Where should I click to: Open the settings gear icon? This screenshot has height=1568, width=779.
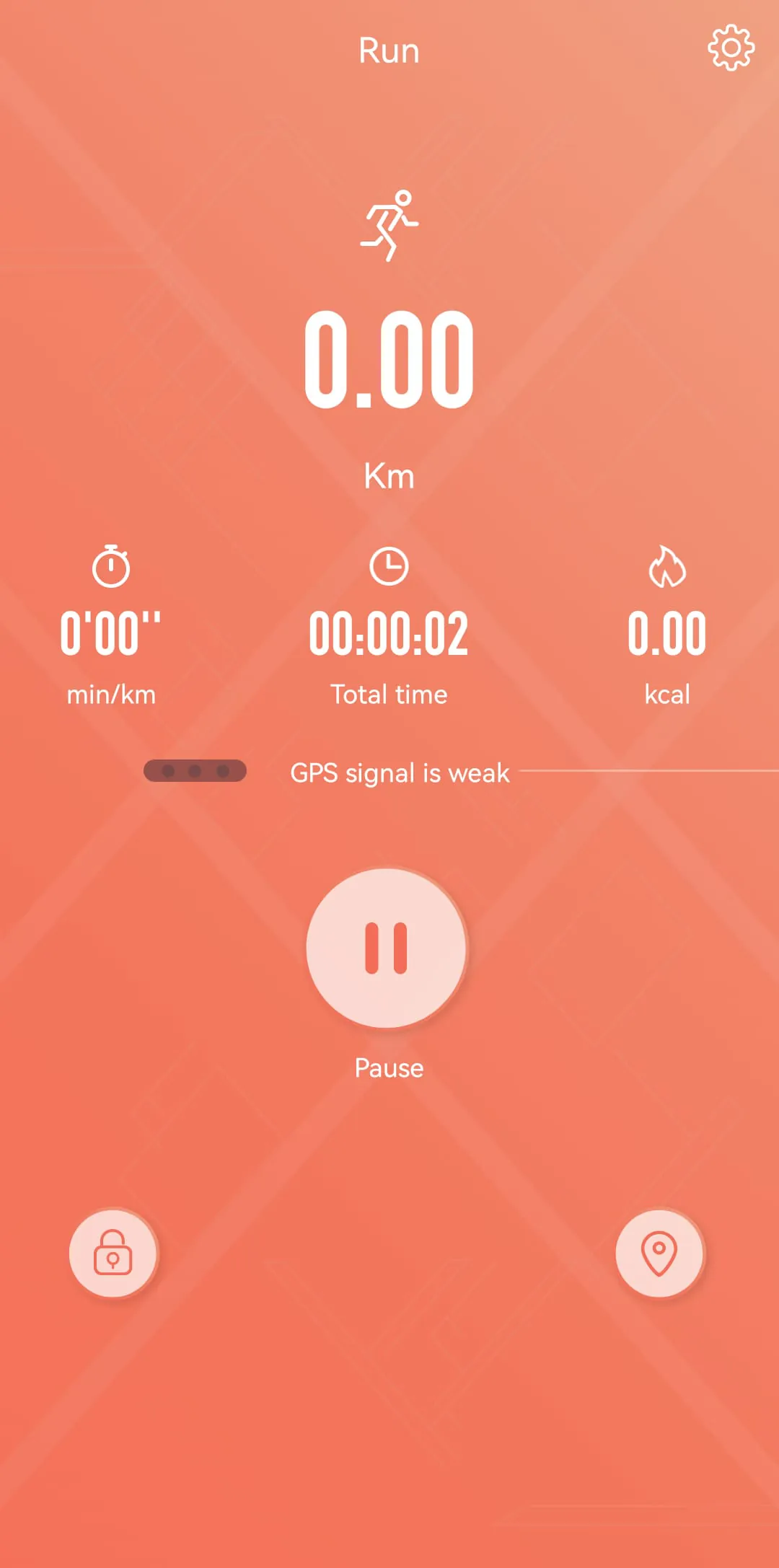point(731,49)
